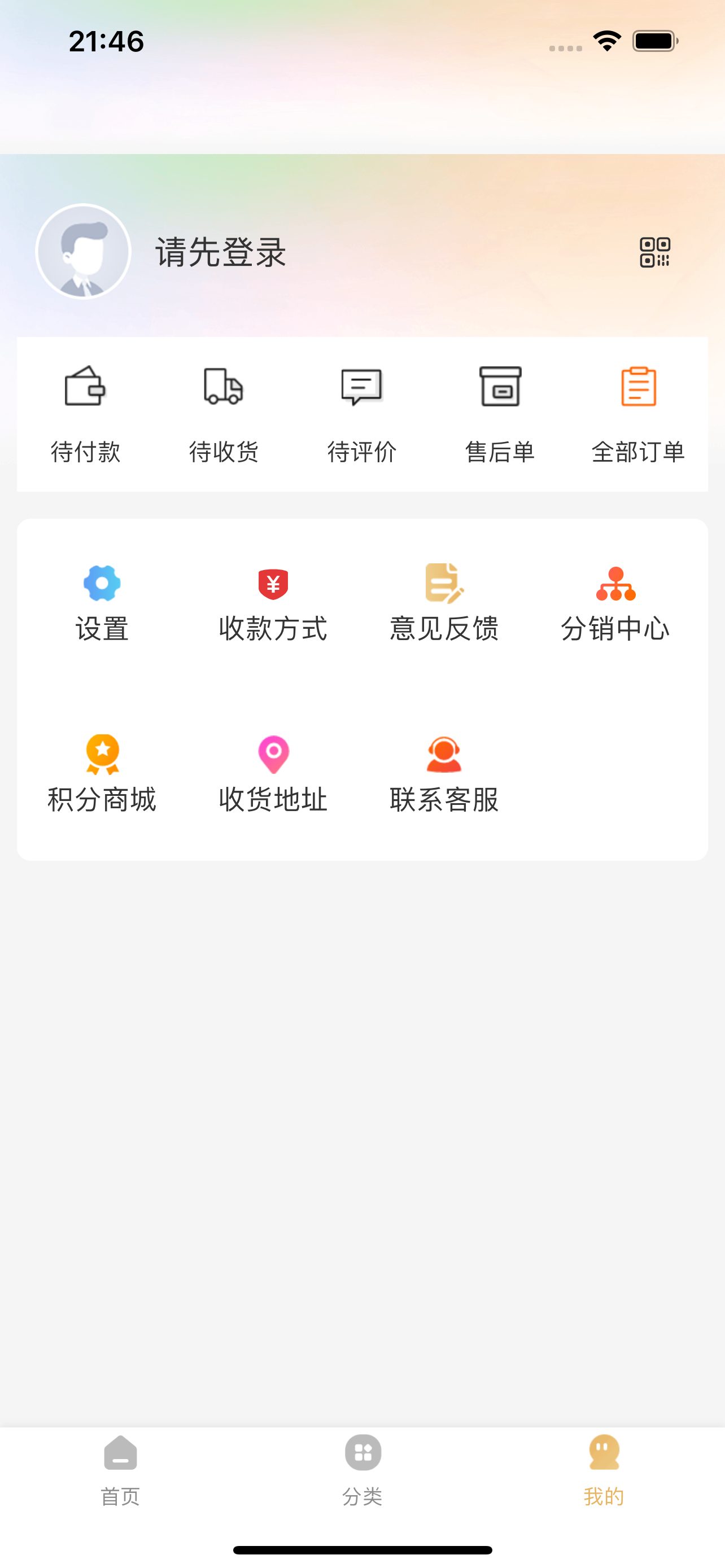Open 分销中心 distribution center icon

pyautogui.click(x=615, y=583)
